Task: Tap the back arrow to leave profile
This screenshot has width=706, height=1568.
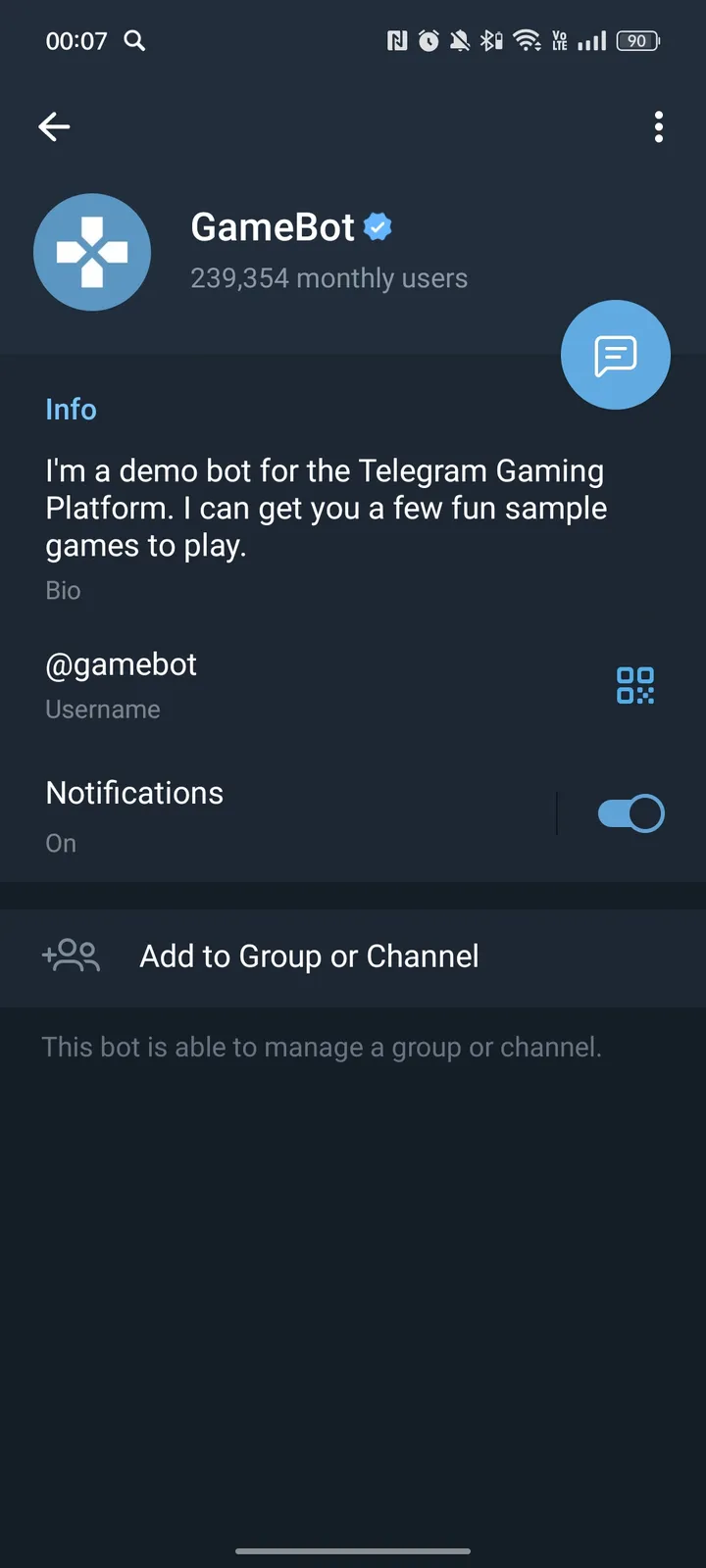Action: [54, 126]
